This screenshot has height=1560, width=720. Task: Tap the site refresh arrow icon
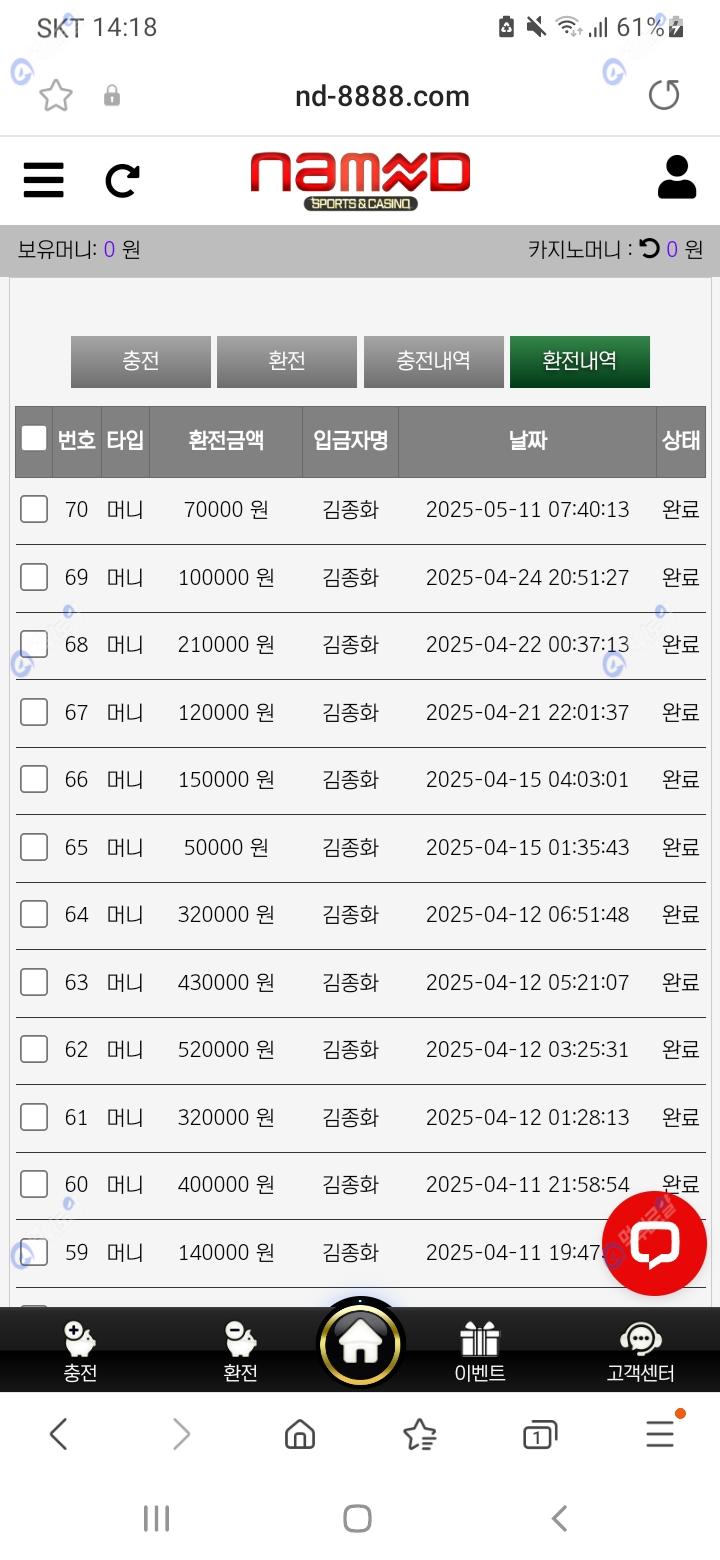point(123,181)
